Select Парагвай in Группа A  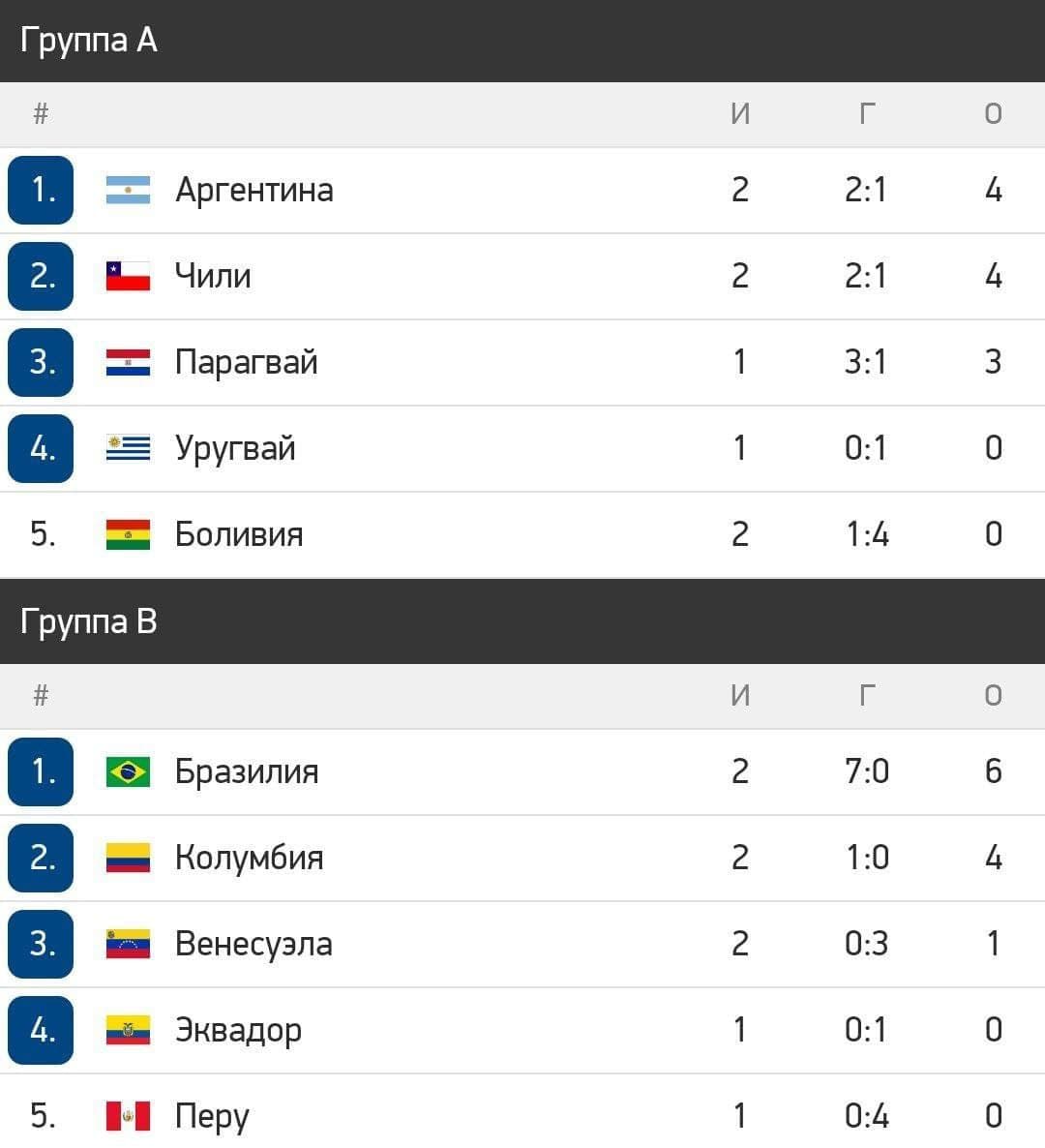point(246,362)
